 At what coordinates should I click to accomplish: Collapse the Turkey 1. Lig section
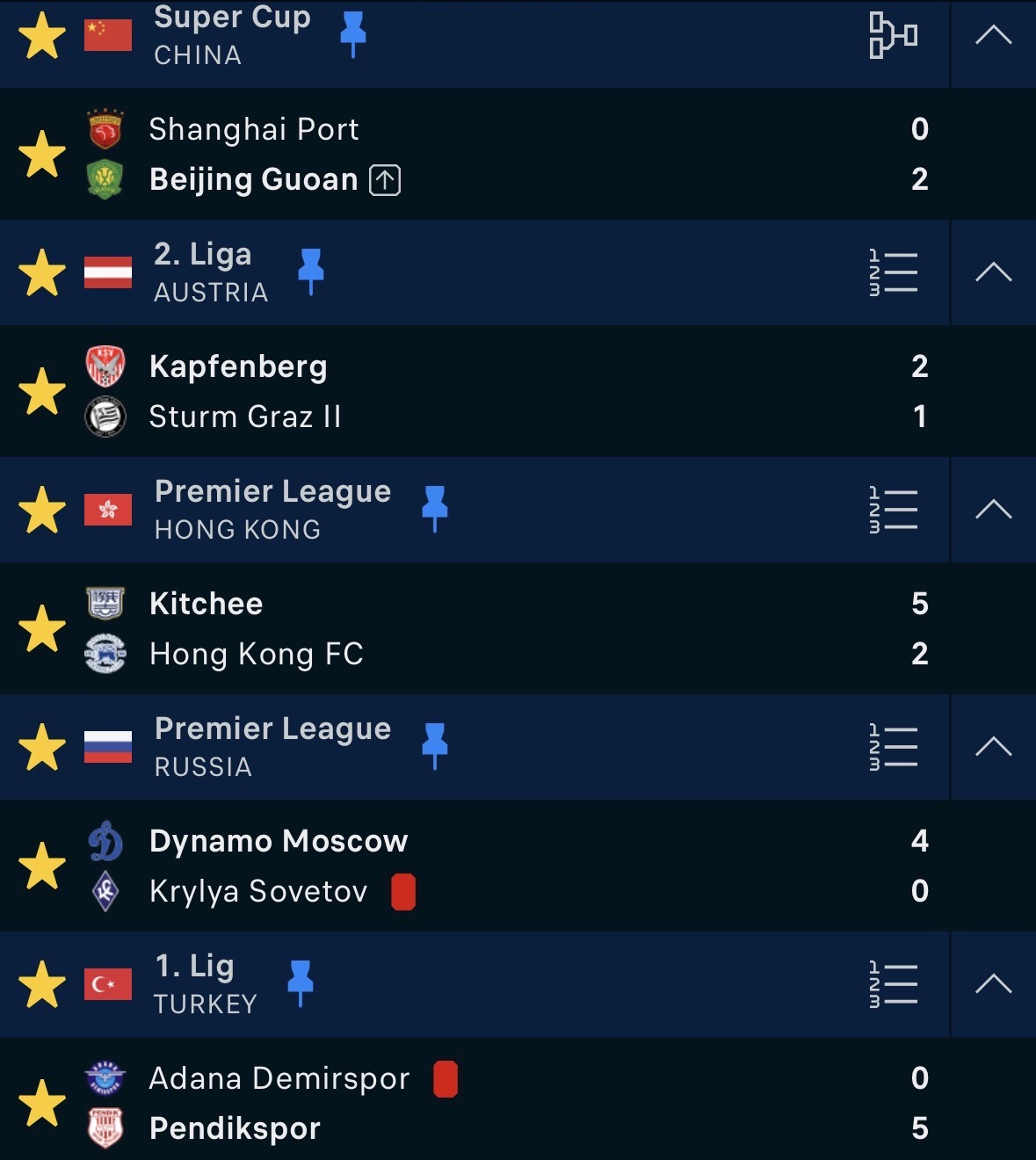pyautogui.click(x=993, y=984)
